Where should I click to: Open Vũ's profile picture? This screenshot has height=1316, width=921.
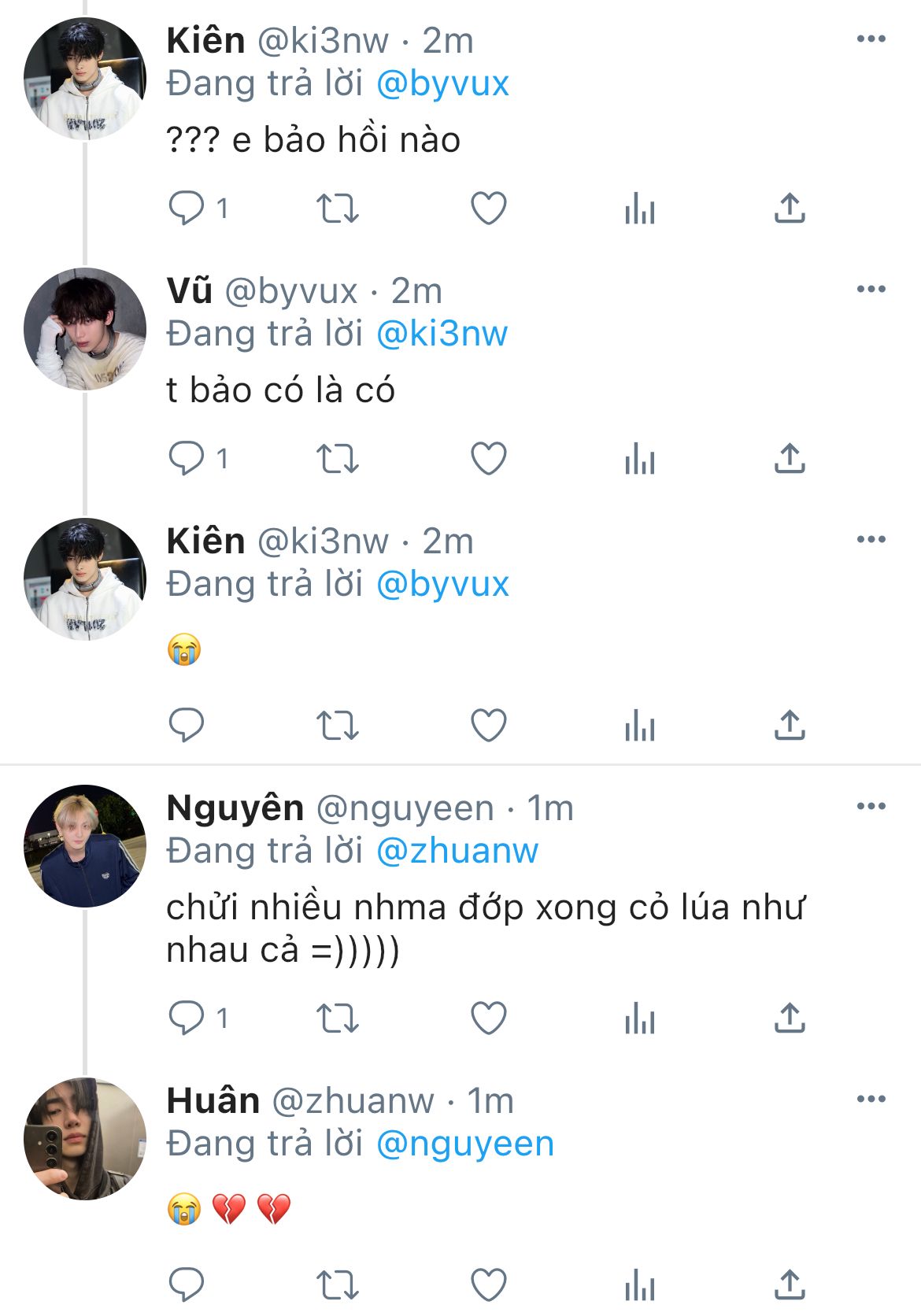[85, 329]
